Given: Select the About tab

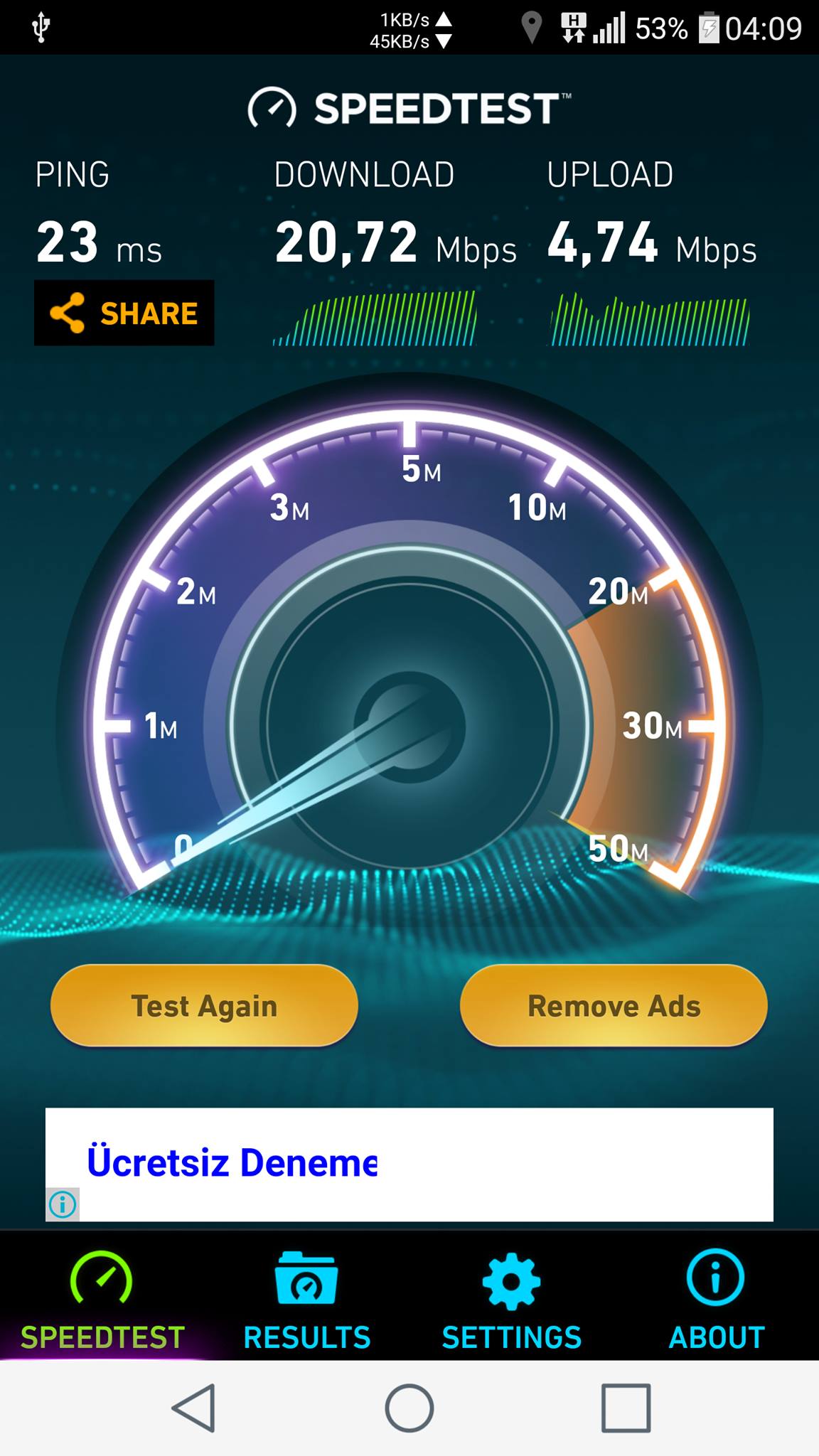Looking at the screenshot, I should (x=717, y=1301).
